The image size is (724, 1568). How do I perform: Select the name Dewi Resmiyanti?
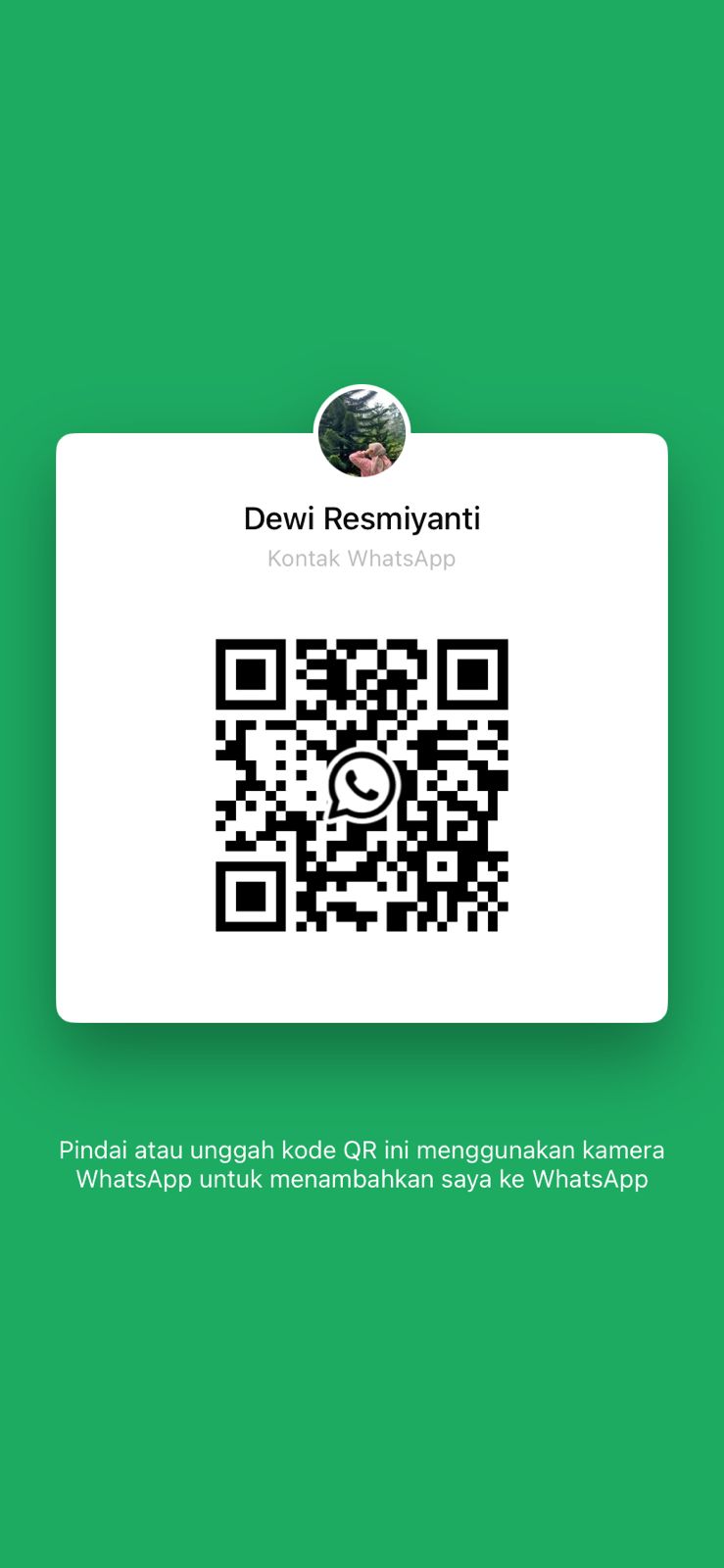[x=362, y=518]
